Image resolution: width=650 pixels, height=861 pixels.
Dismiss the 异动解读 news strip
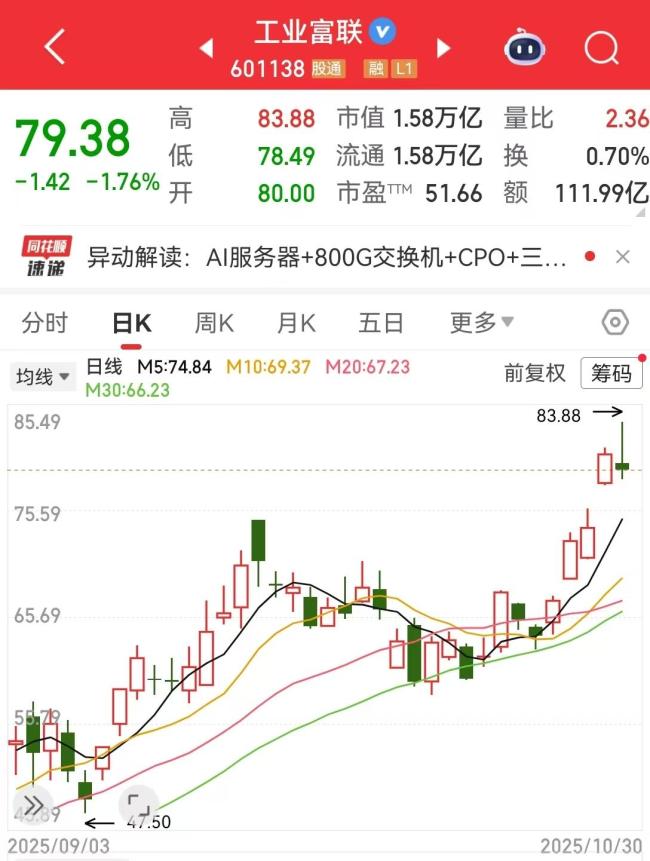pyautogui.click(x=623, y=258)
